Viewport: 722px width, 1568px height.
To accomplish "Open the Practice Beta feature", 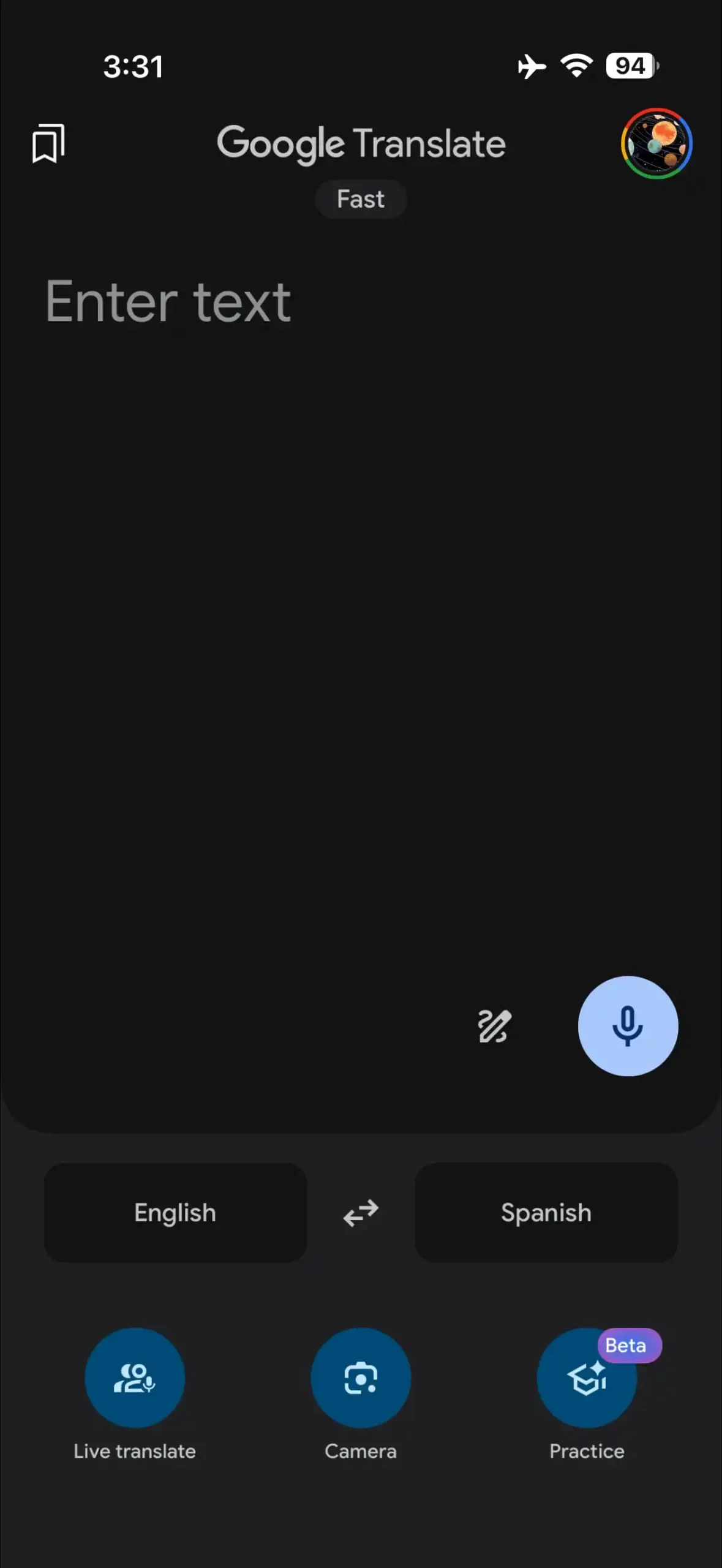I will point(586,1377).
